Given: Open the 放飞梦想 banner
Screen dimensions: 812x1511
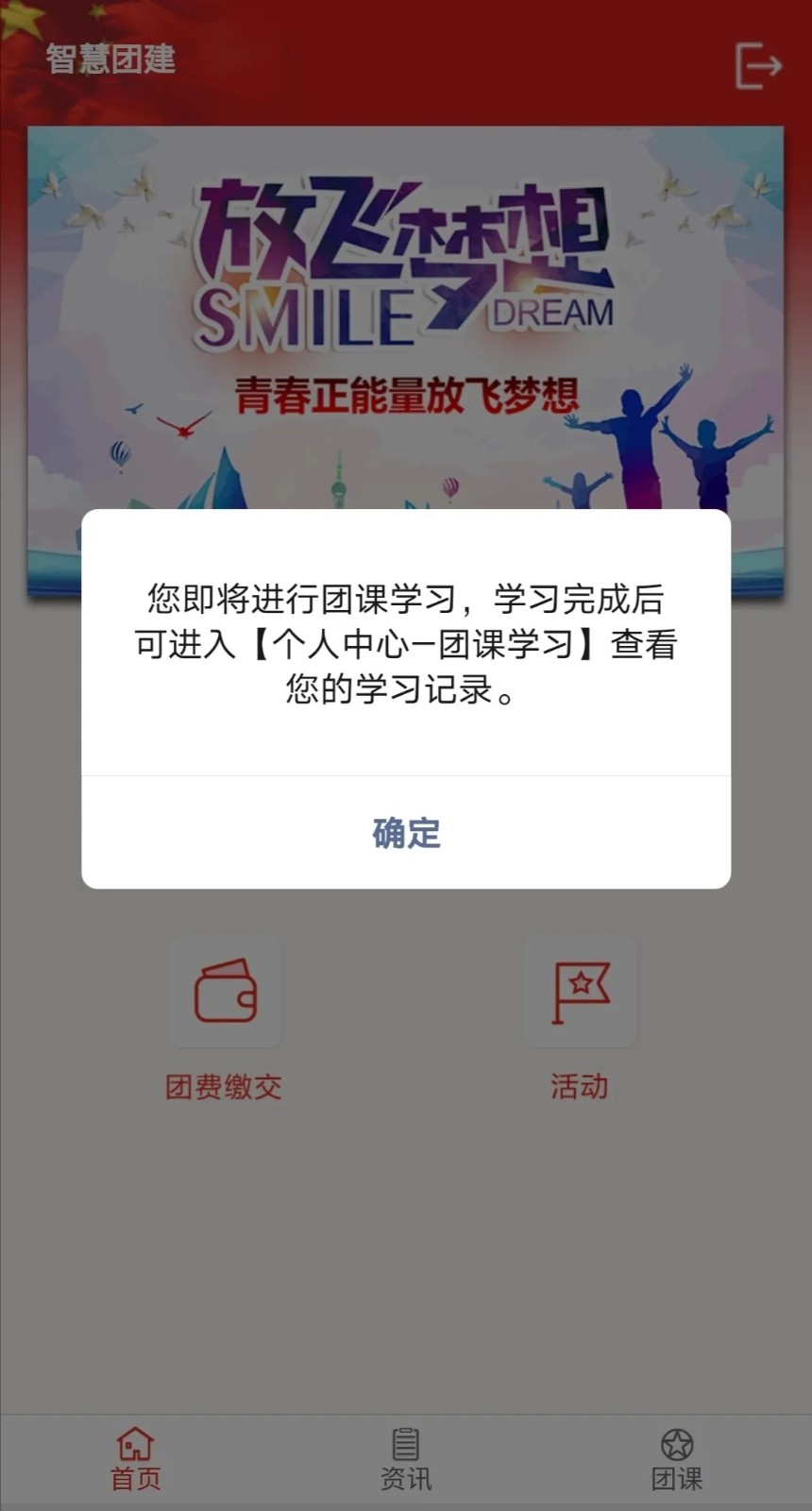Looking at the screenshot, I should [x=406, y=312].
